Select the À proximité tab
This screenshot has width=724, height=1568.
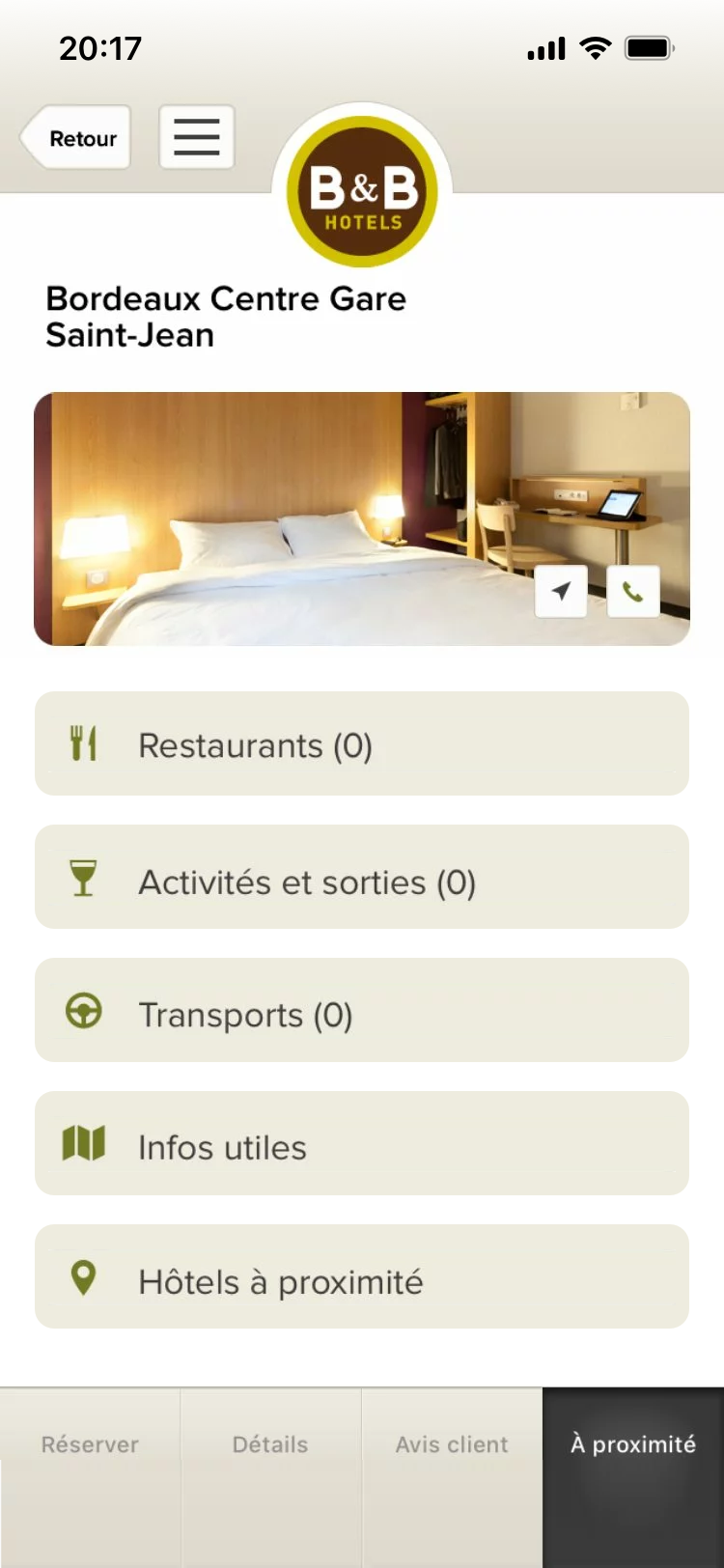coord(633,1444)
